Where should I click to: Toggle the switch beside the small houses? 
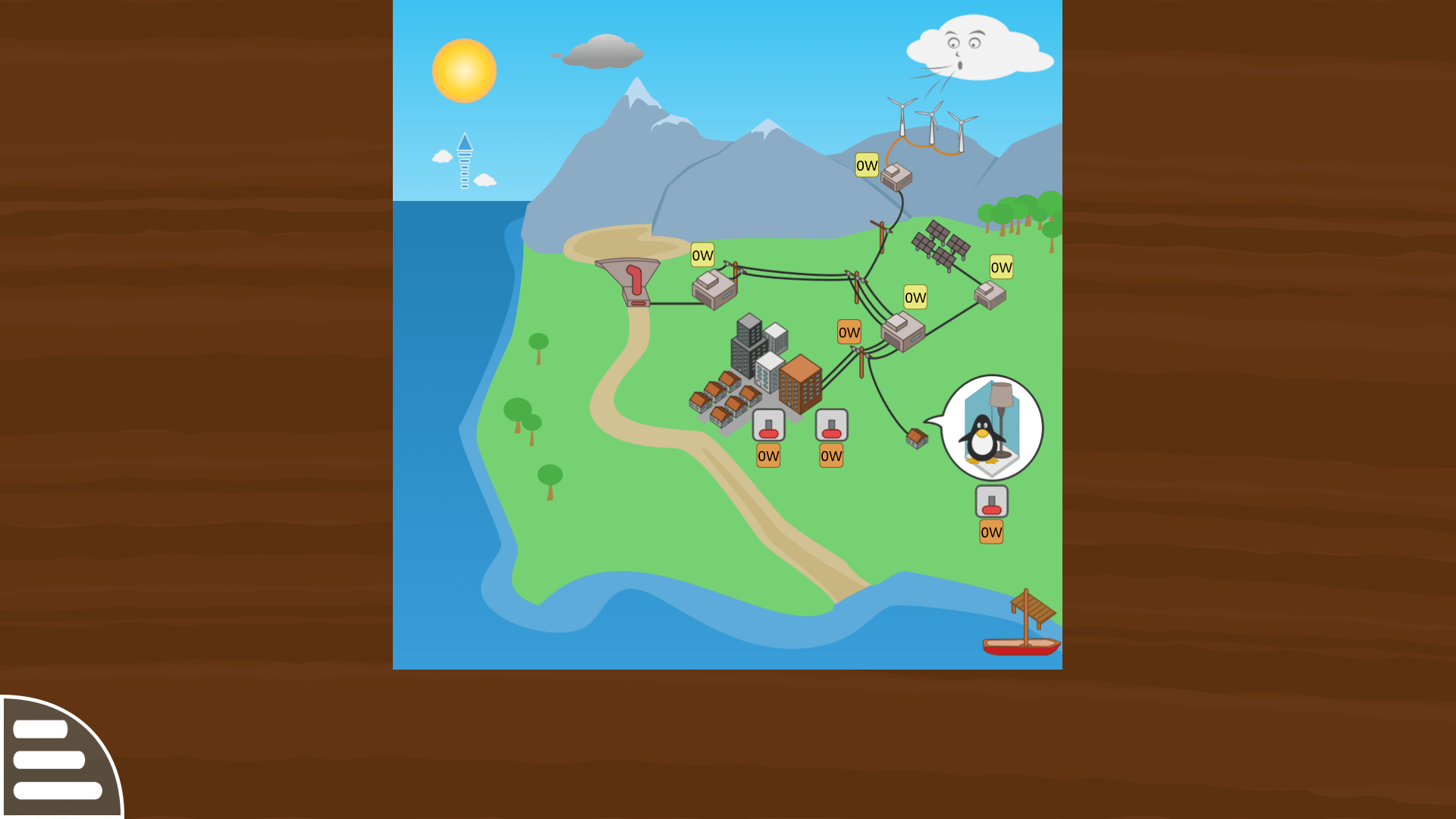tap(768, 425)
